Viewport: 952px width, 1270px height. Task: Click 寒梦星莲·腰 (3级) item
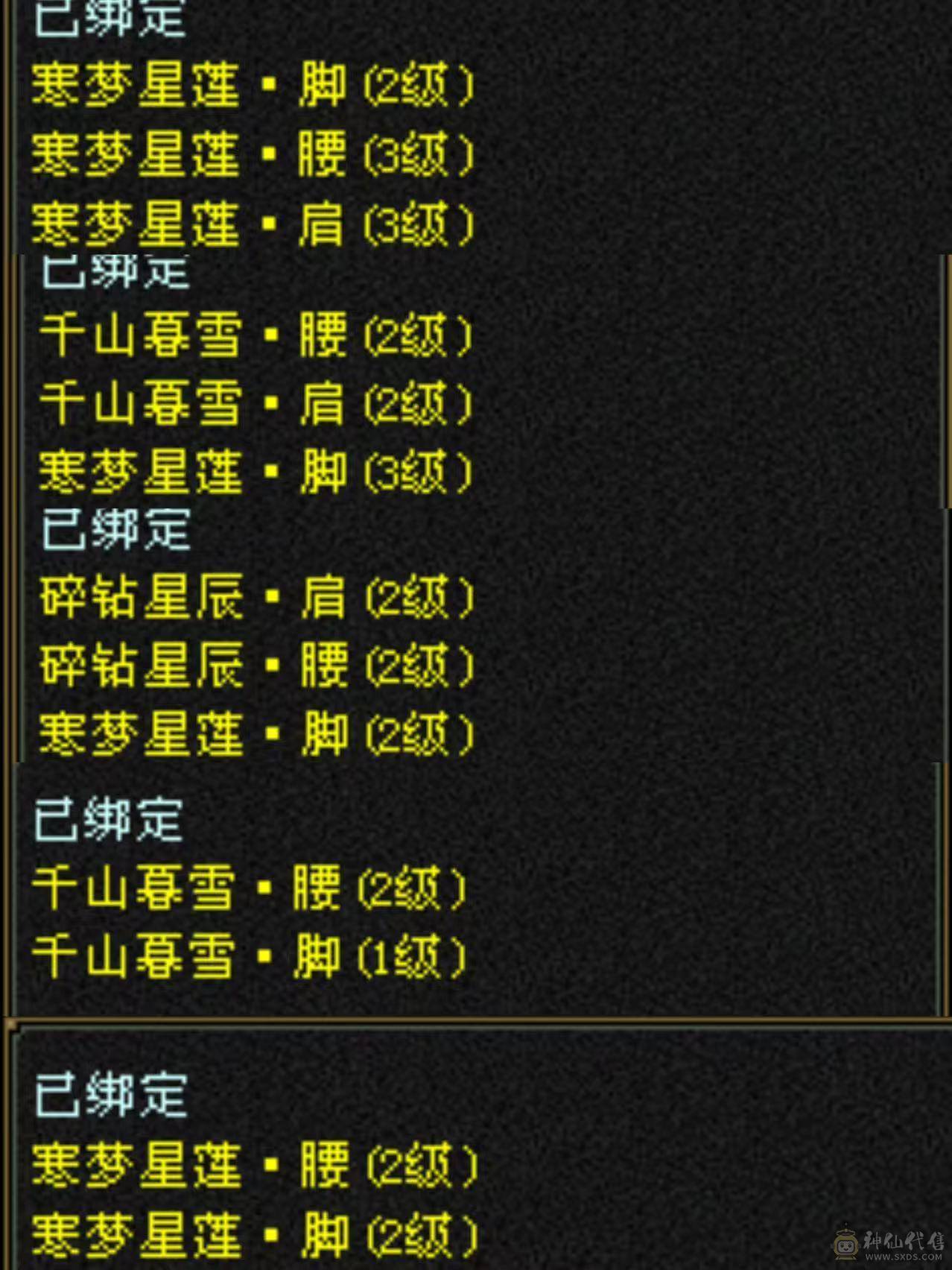pyautogui.click(x=253, y=153)
